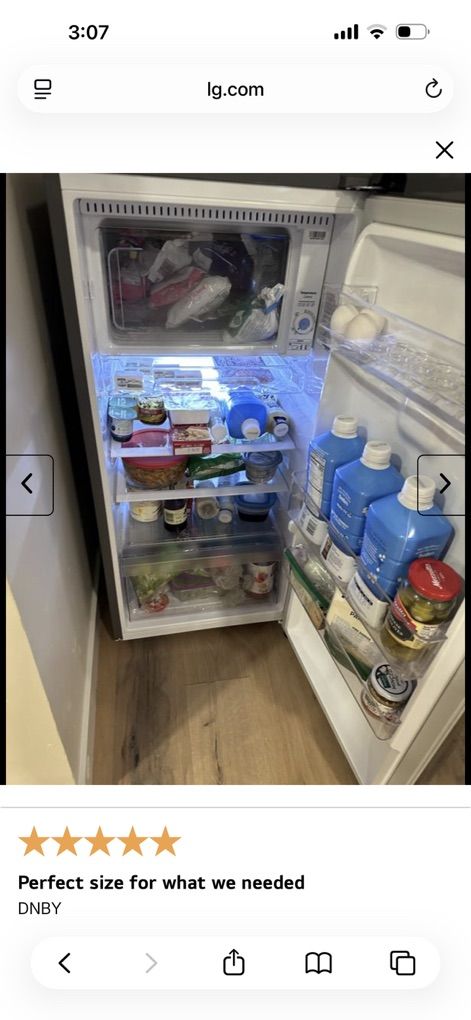Close the review photo viewer
Screen dimensions: 471x1020
444,151
